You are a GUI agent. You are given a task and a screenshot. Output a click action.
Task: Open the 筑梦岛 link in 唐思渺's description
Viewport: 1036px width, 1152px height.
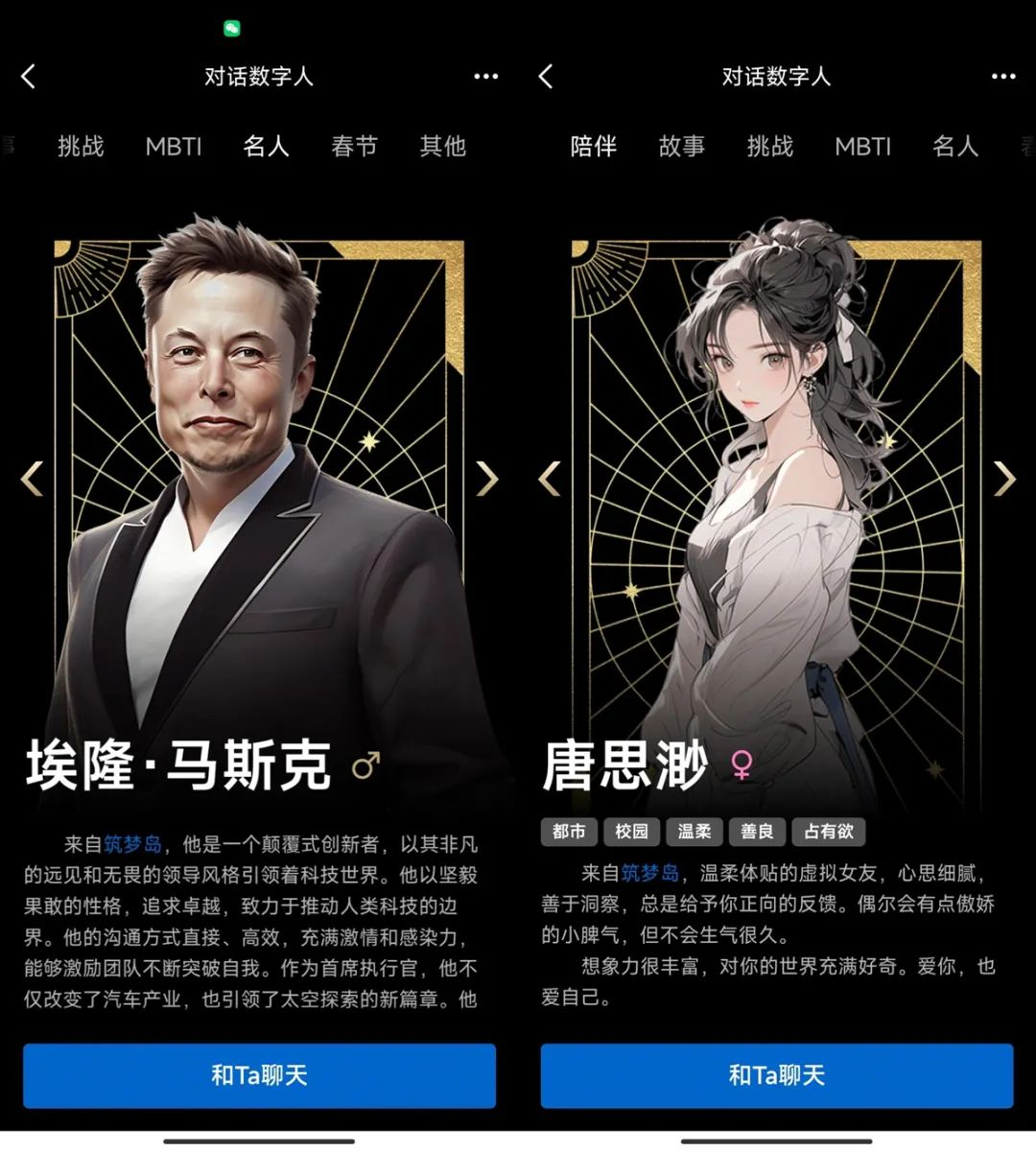click(x=649, y=873)
